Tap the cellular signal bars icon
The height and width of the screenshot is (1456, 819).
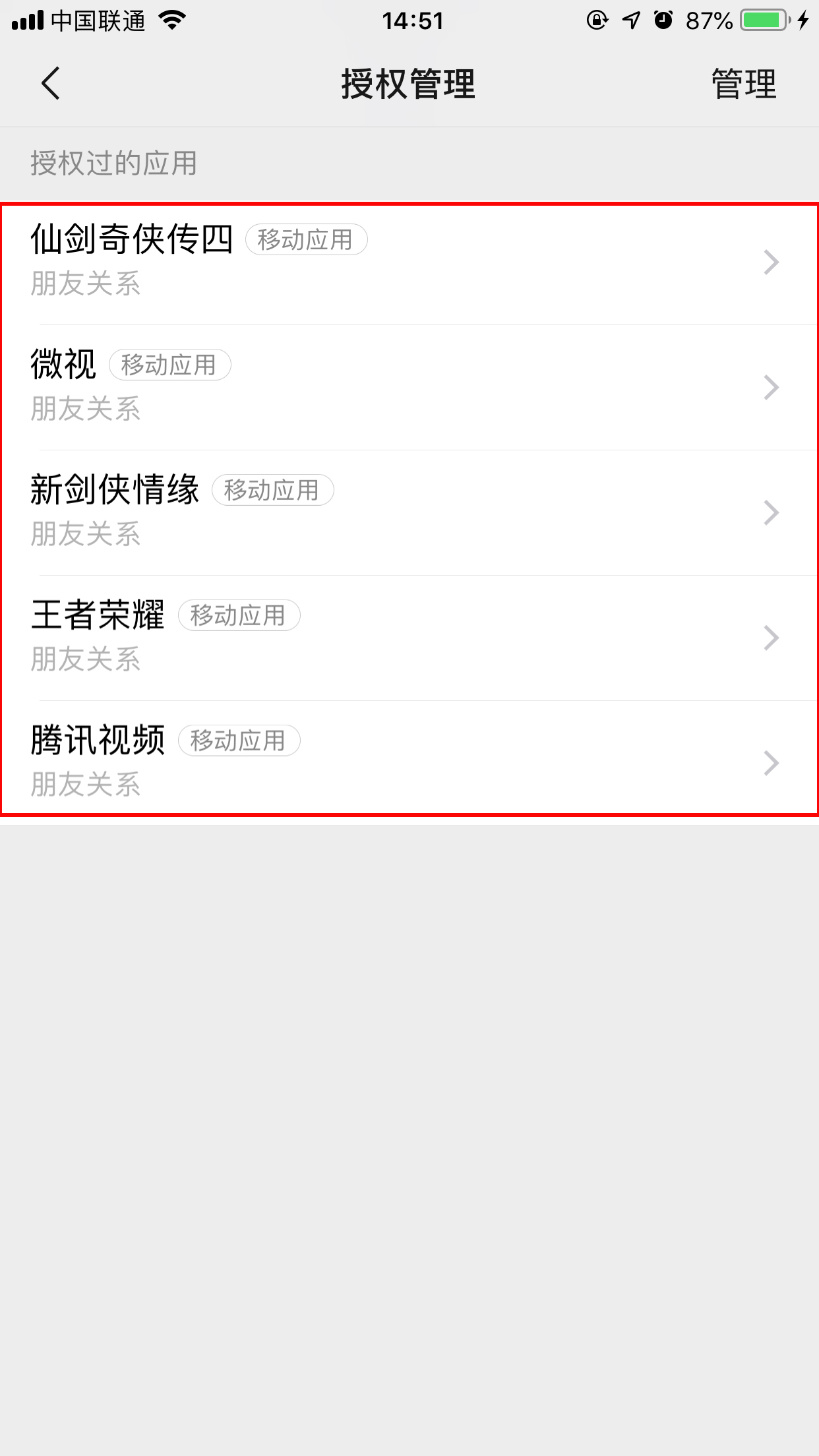(27, 20)
